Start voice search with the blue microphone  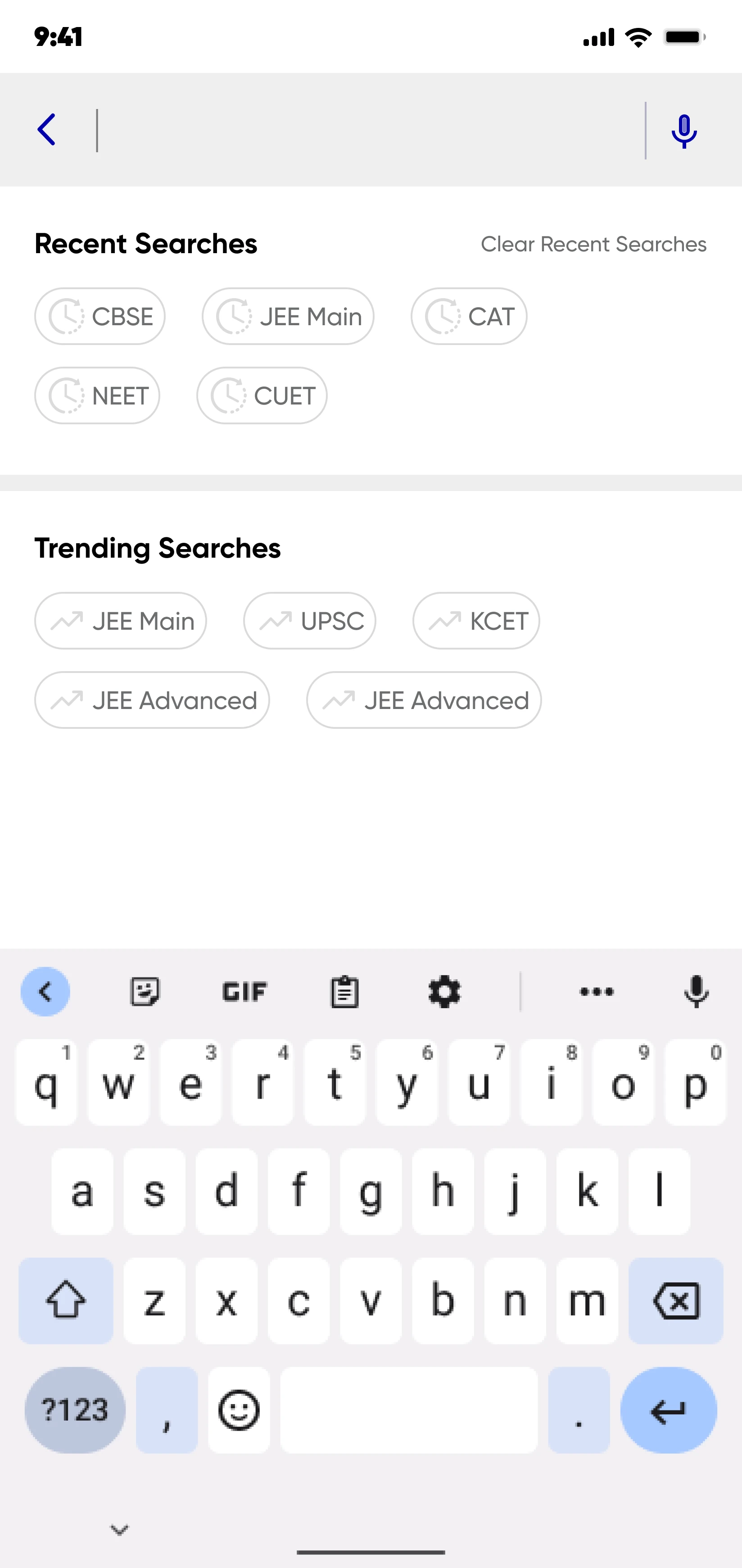pos(683,131)
